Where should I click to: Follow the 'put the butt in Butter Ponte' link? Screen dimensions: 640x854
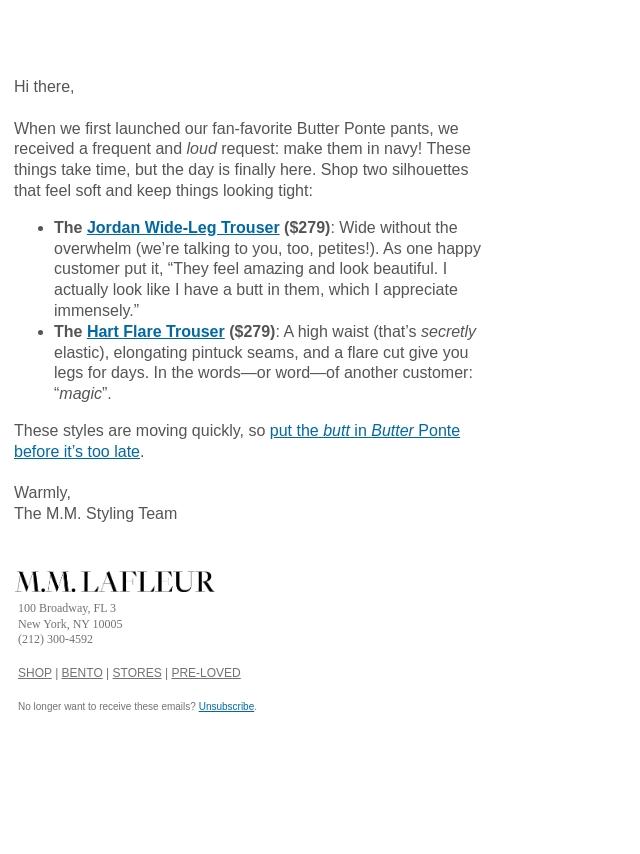[364, 431]
